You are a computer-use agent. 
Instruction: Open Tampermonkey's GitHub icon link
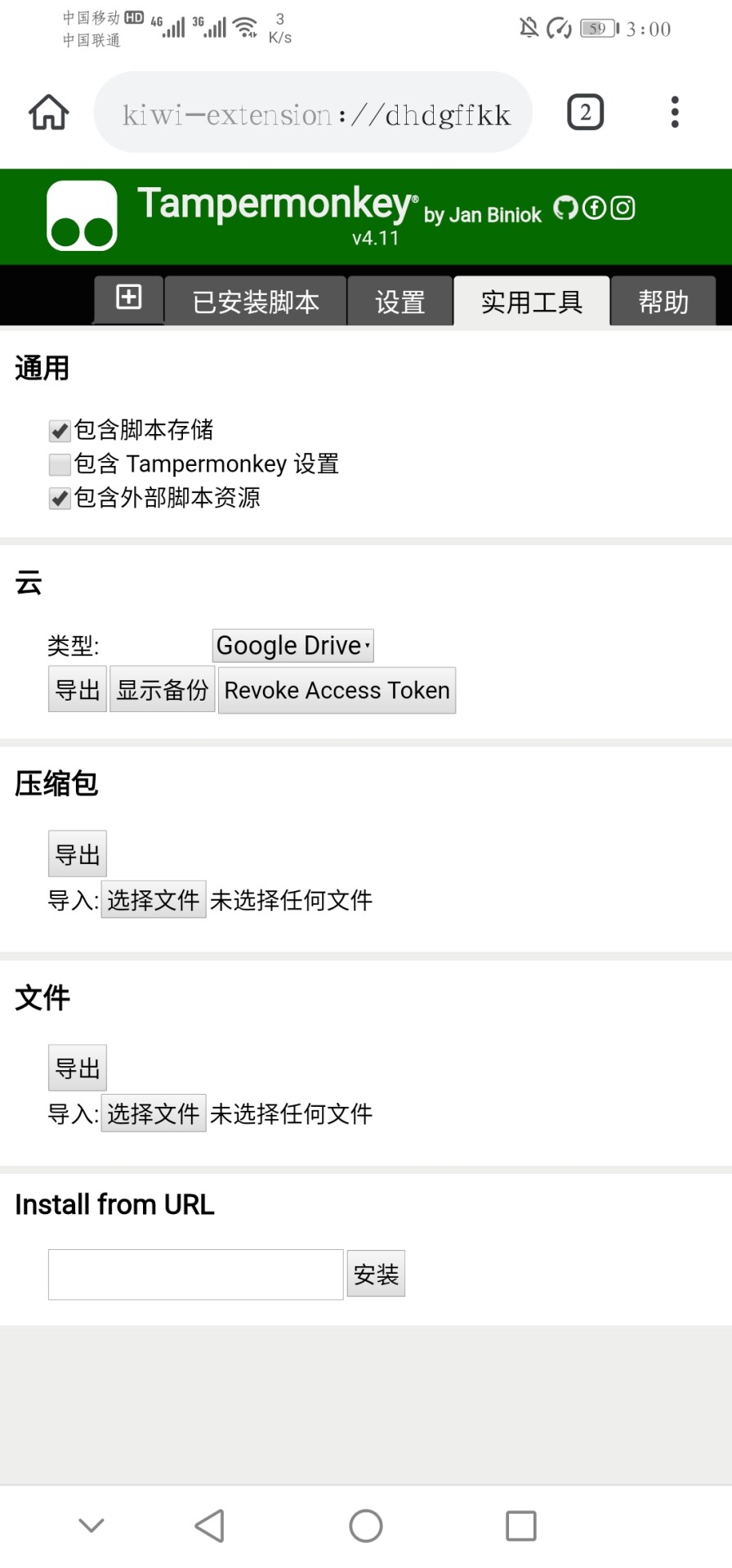click(565, 208)
